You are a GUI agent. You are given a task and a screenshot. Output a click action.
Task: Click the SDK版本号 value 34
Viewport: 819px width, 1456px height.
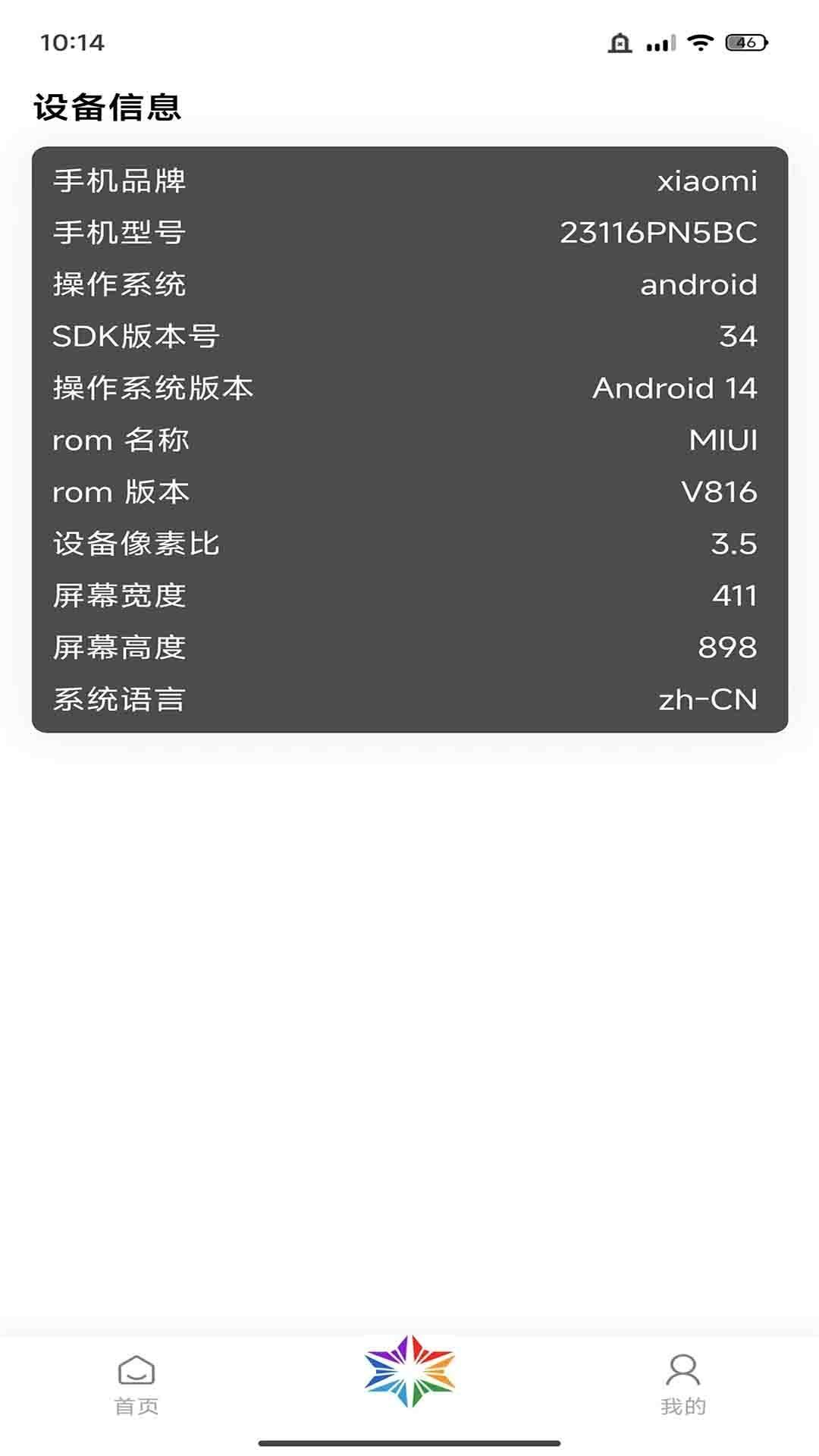[738, 336]
